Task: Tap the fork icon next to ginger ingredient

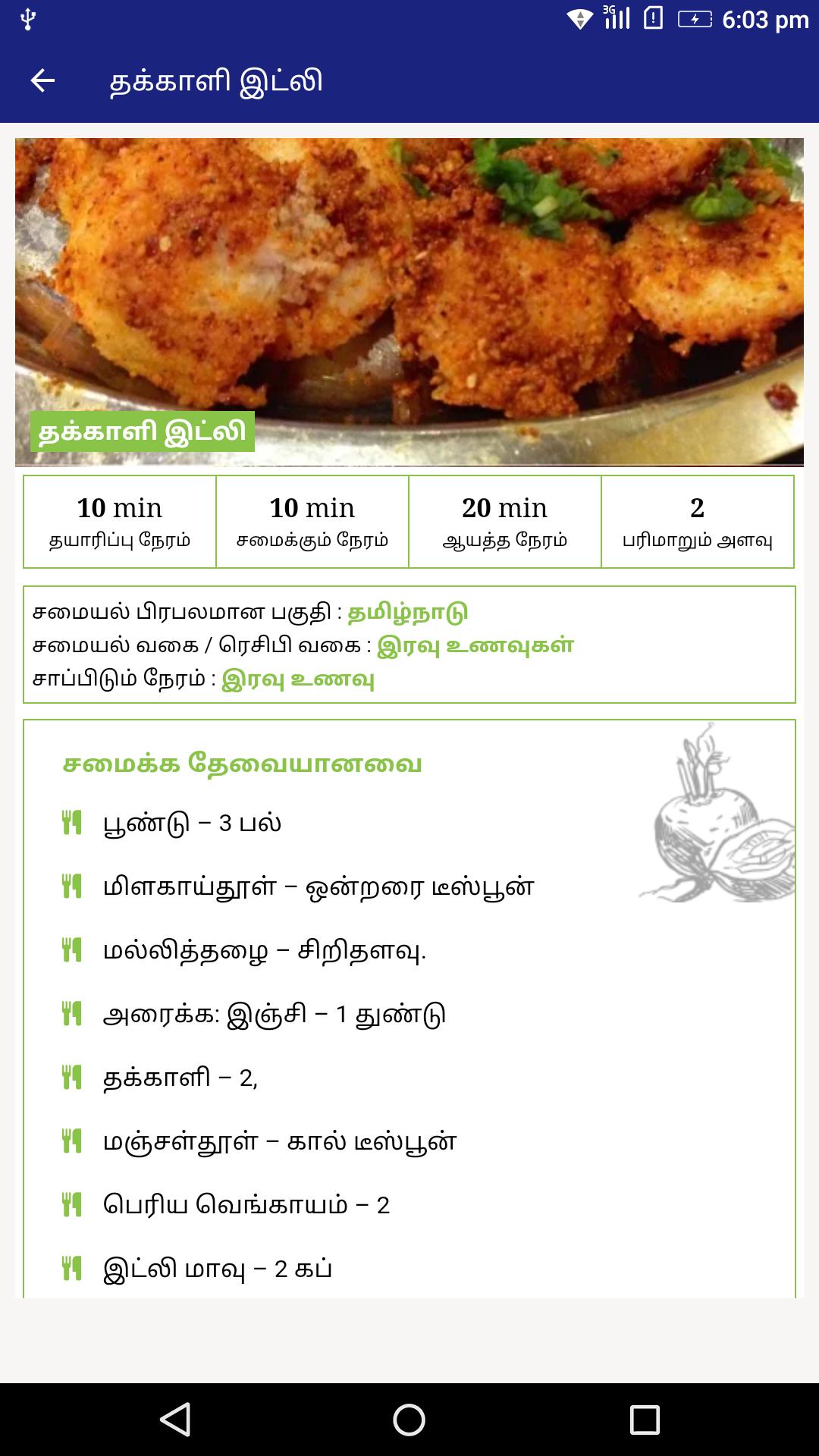Action: [x=73, y=1012]
